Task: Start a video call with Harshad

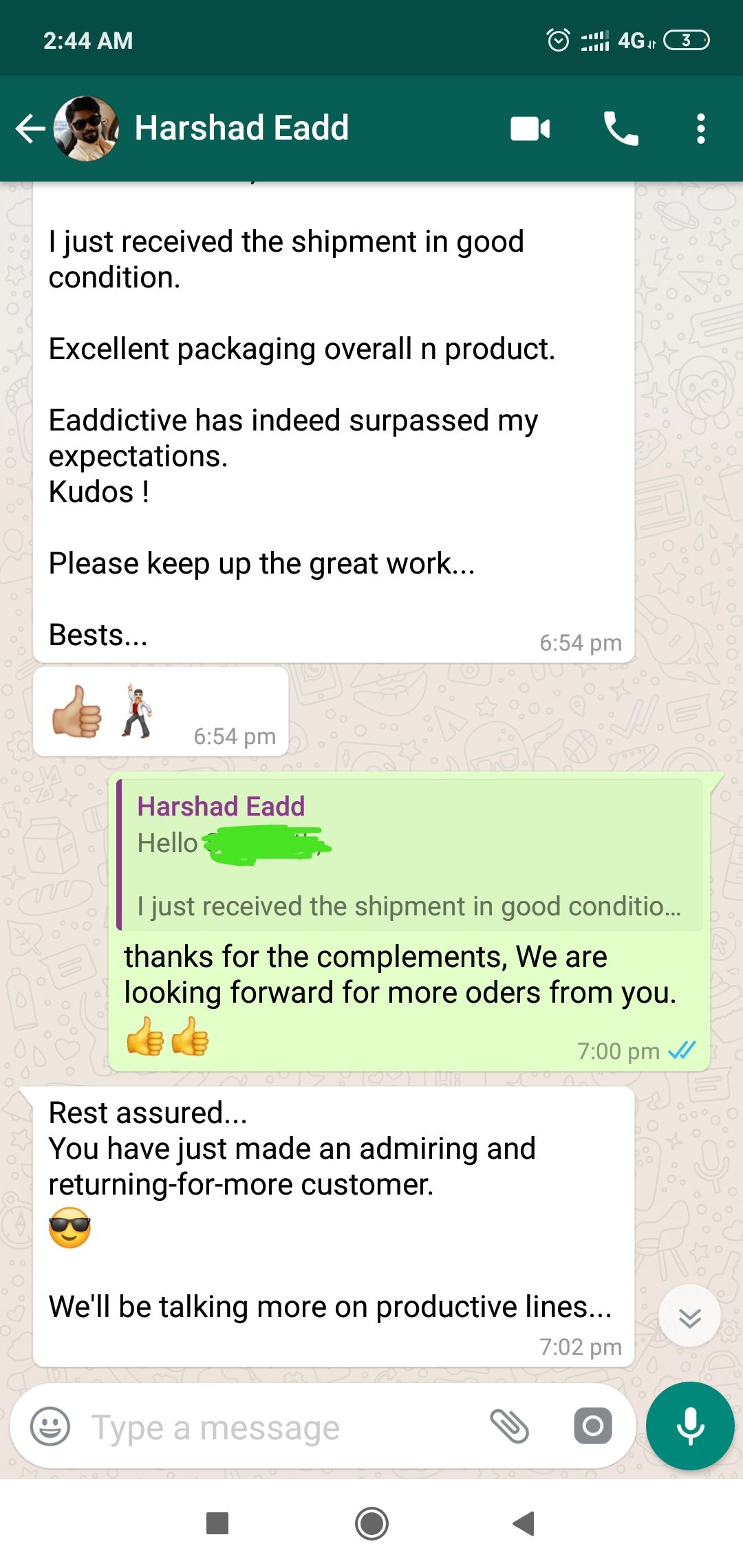Action: (x=530, y=129)
